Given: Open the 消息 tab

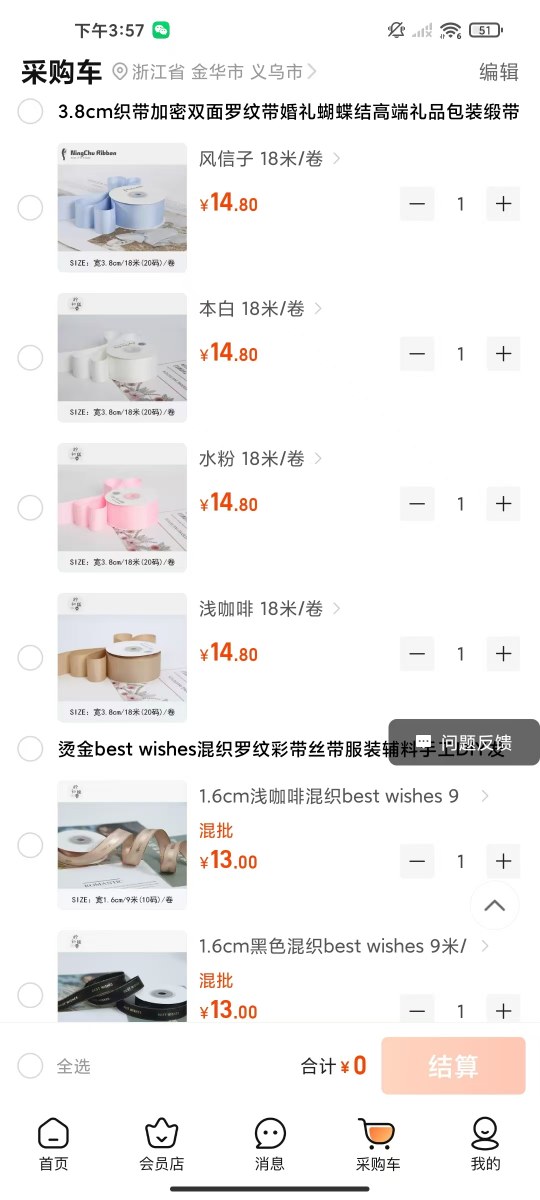Looking at the screenshot, I should click(x=270, y=1145).
